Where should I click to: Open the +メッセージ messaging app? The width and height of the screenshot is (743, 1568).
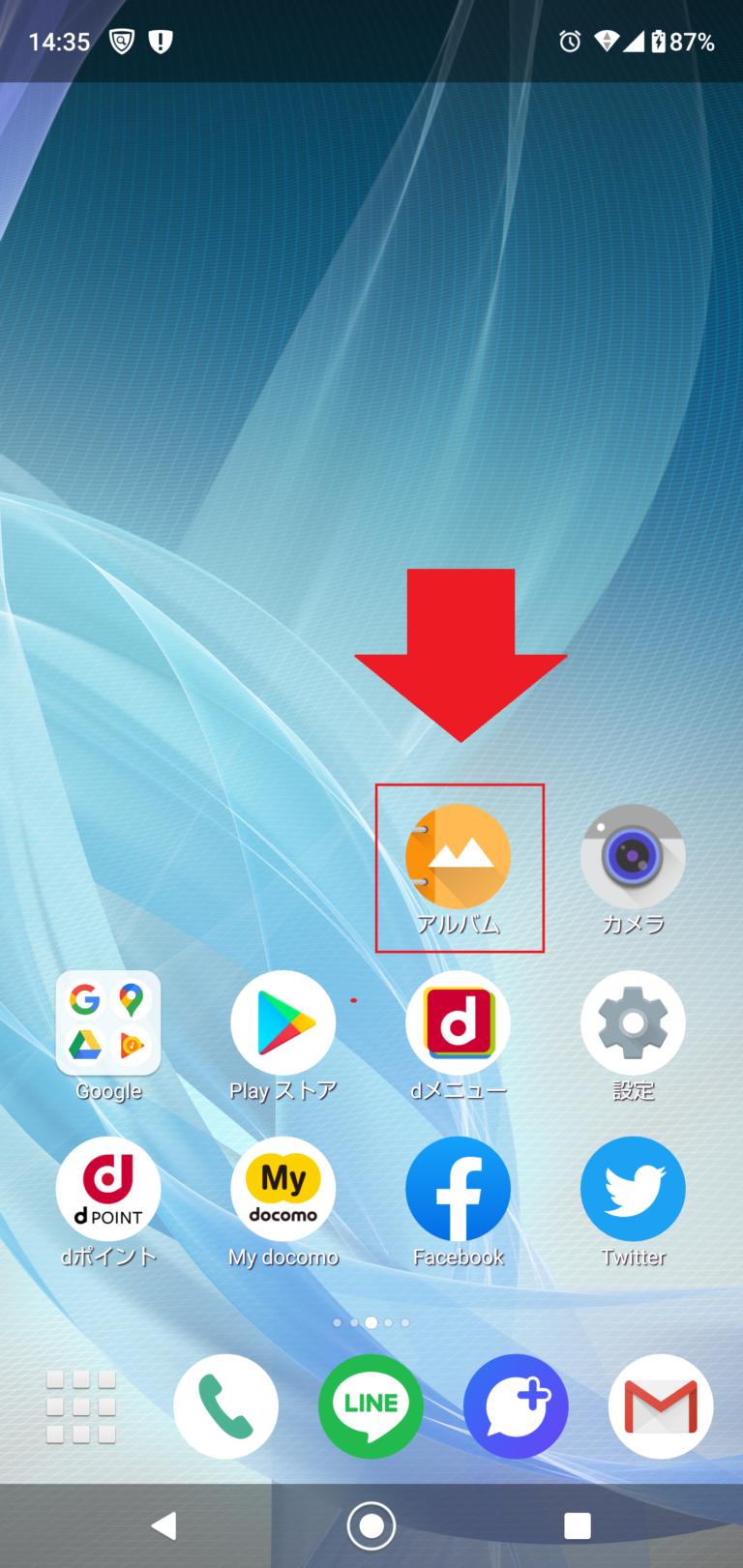516,1406
